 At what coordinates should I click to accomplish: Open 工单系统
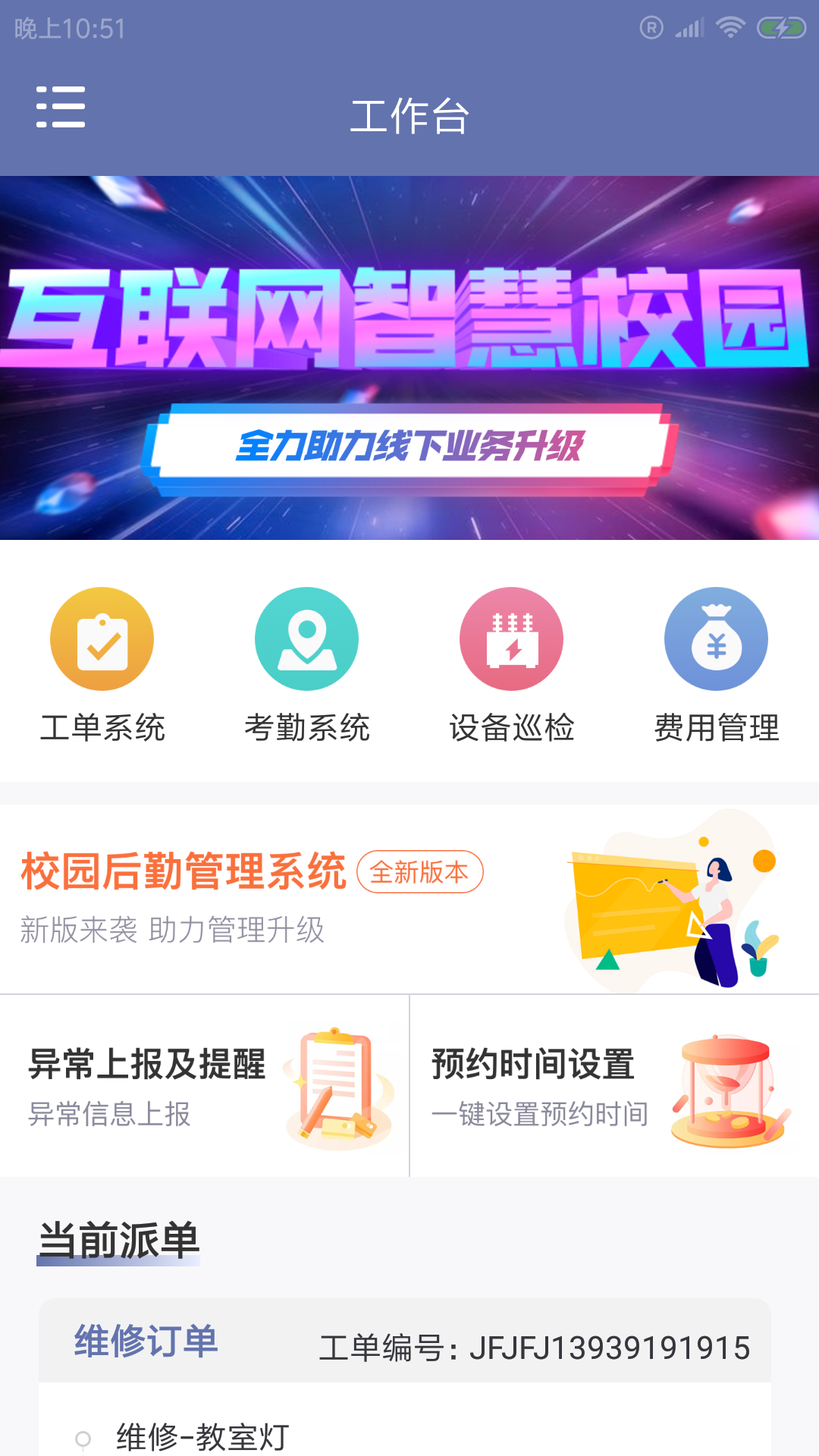click(x=102, y=665)
